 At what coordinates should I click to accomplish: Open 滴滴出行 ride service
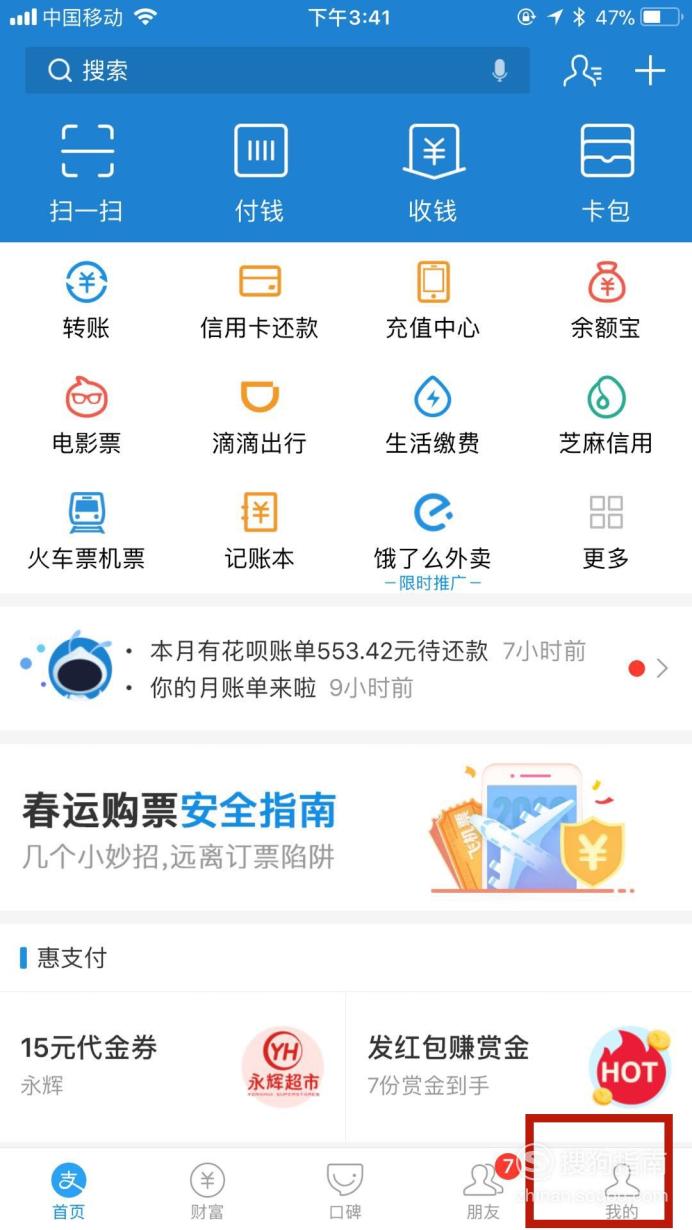coord(259,416)
